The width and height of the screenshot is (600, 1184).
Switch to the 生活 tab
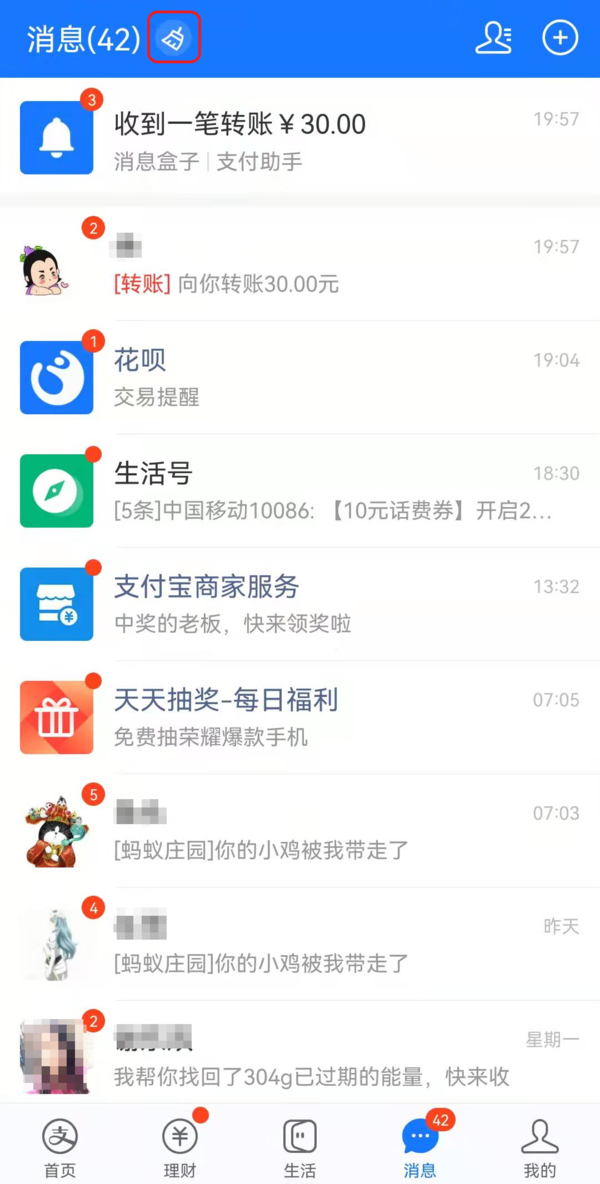tap(300, 1148)
